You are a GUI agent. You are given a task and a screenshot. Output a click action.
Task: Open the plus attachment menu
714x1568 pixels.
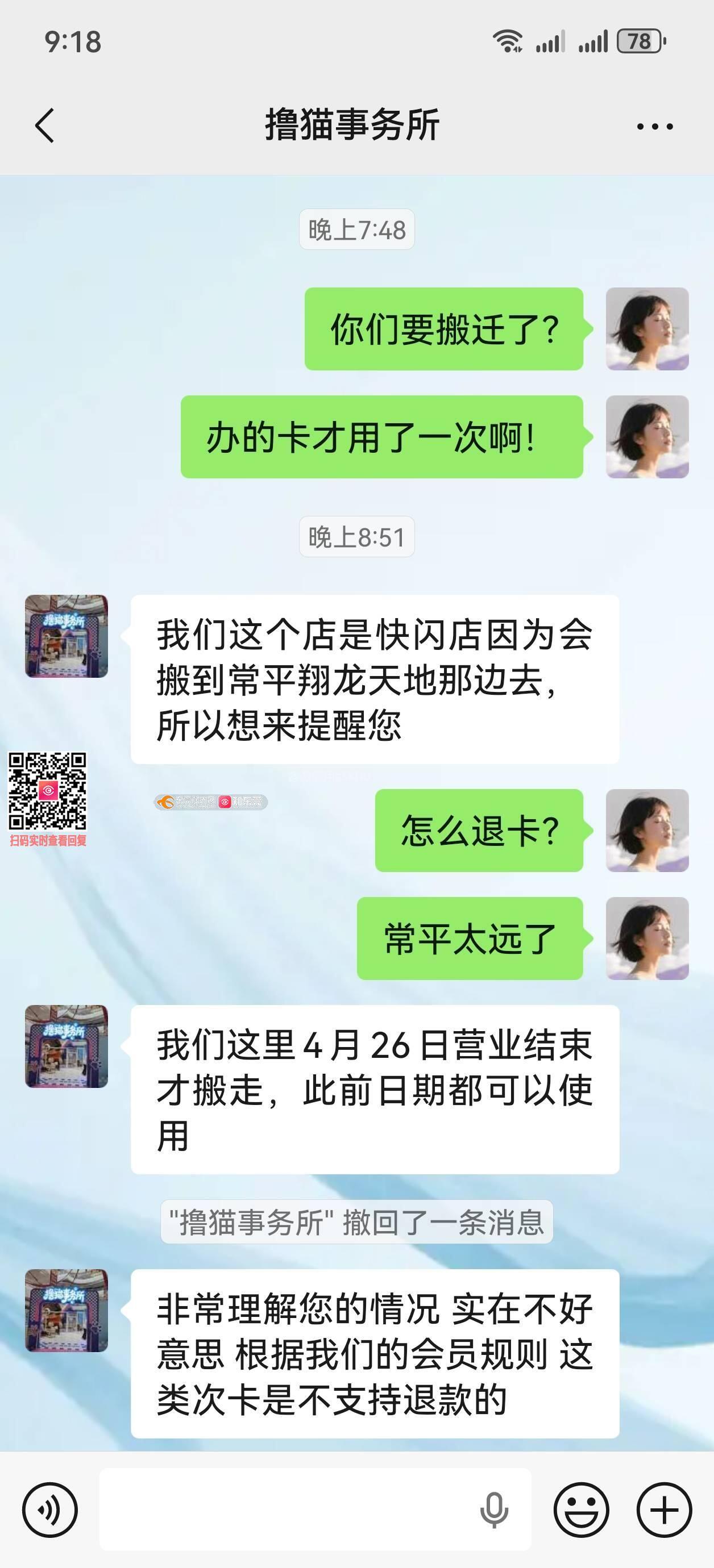pos(664,1509)
